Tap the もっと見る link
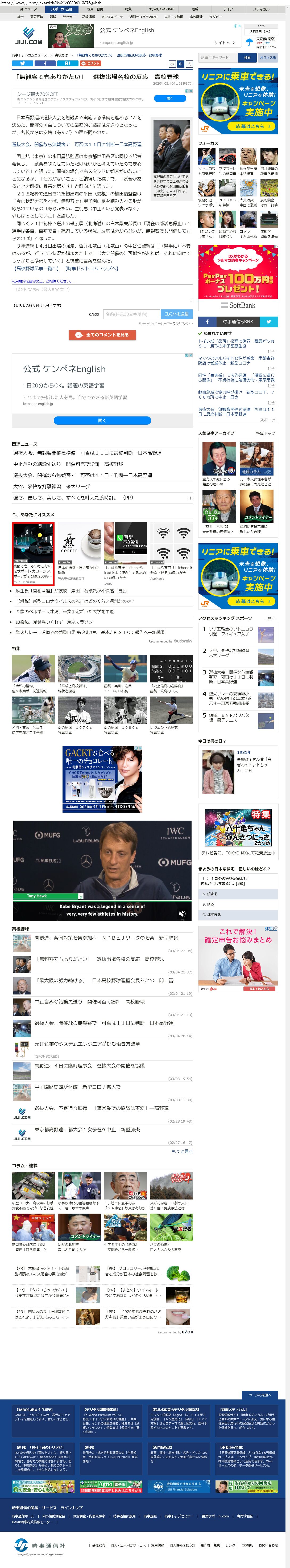 pyautogui.click(x=182, y=1152)
